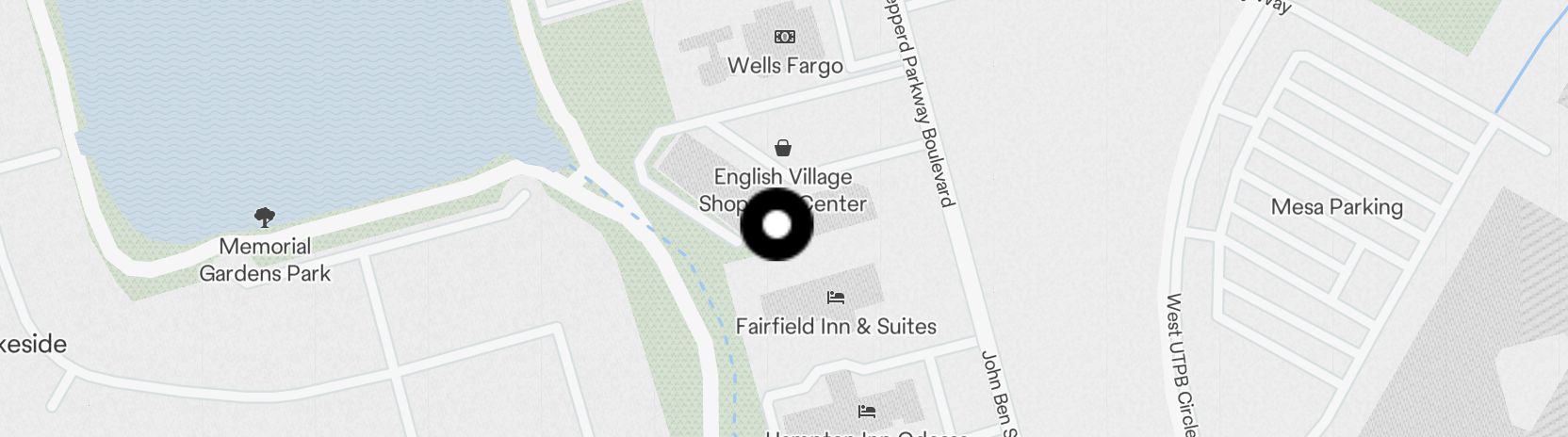Open English Village Shopping Center marker

[783, 148]
